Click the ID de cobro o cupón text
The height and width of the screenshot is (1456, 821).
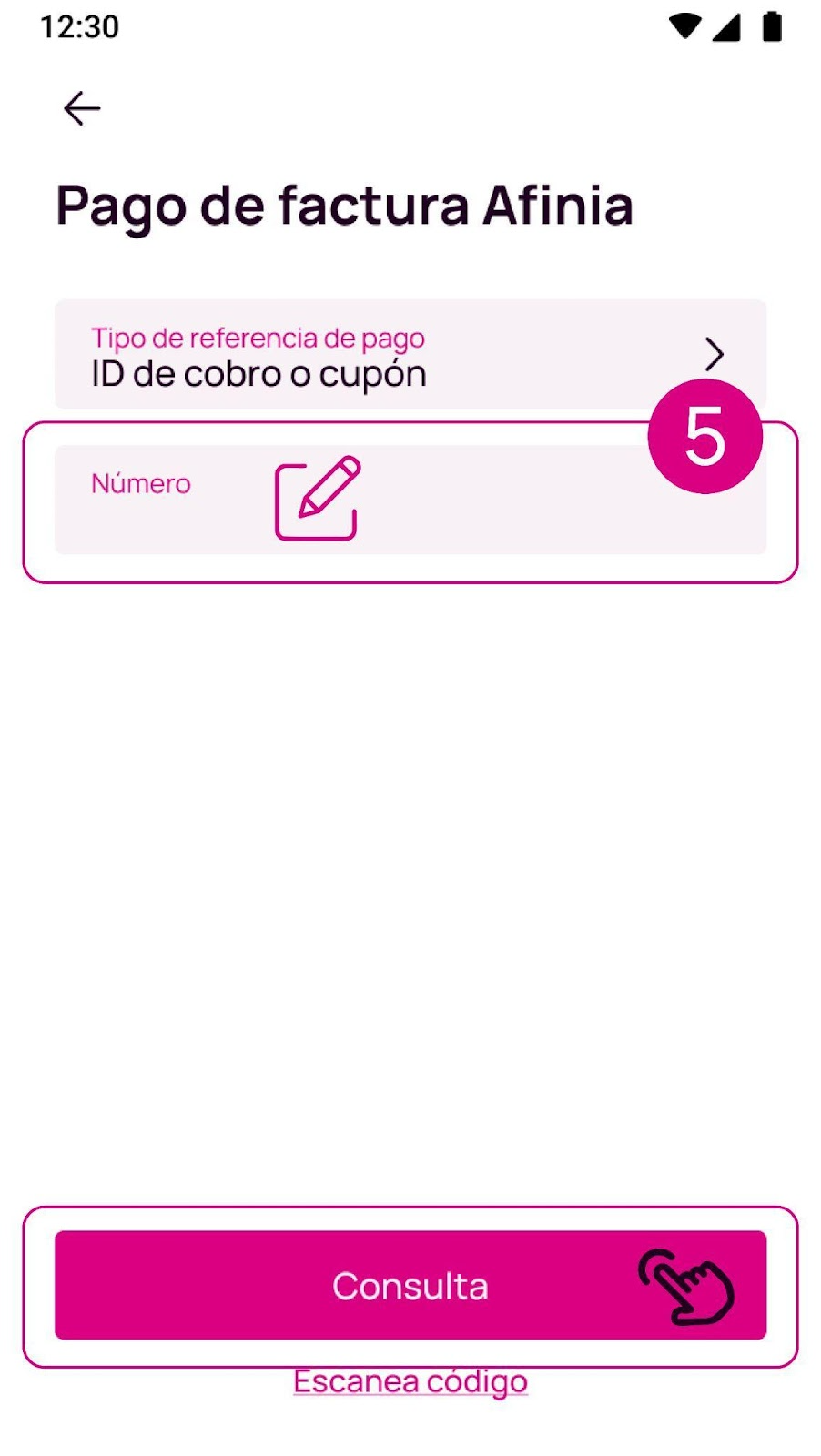click(259, 373)
